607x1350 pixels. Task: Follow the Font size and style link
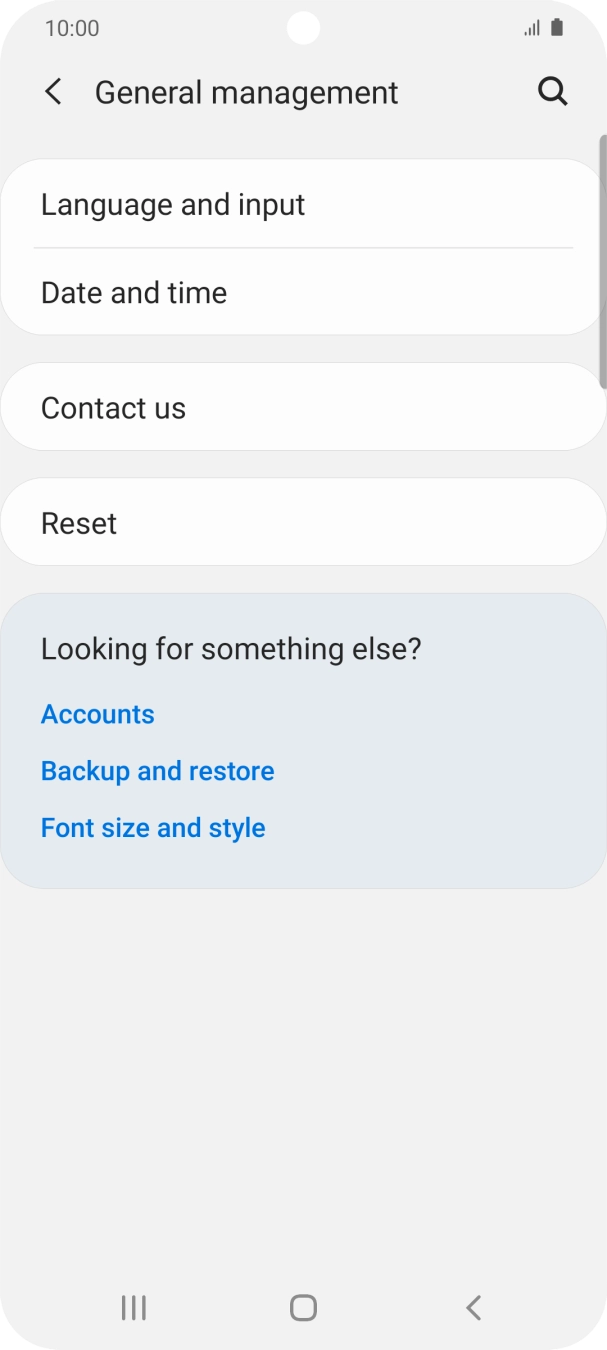pyautogui.click(x=153, y=828)
